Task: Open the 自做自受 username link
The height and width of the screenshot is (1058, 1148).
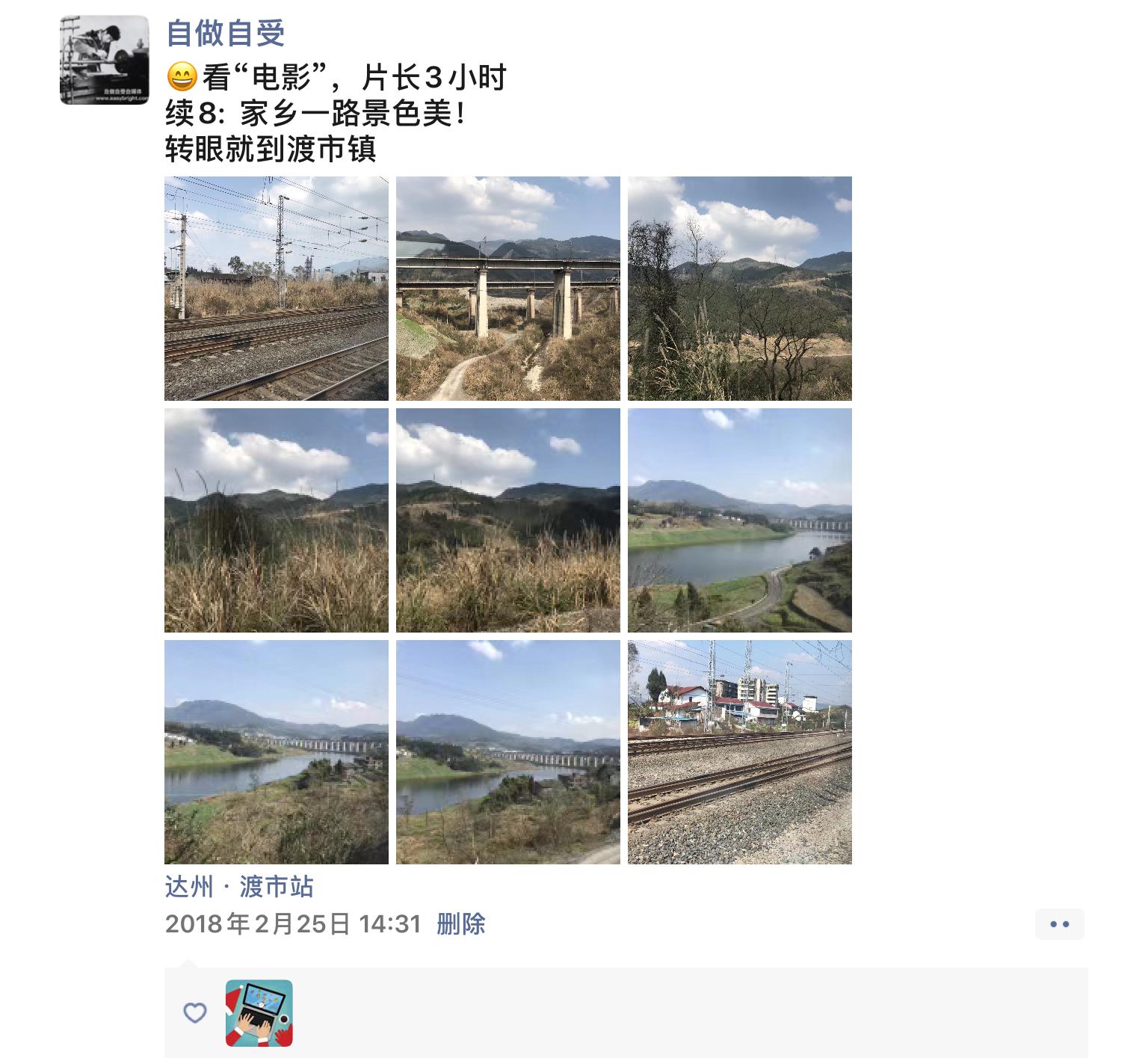Action: click(x=225, y=33)
